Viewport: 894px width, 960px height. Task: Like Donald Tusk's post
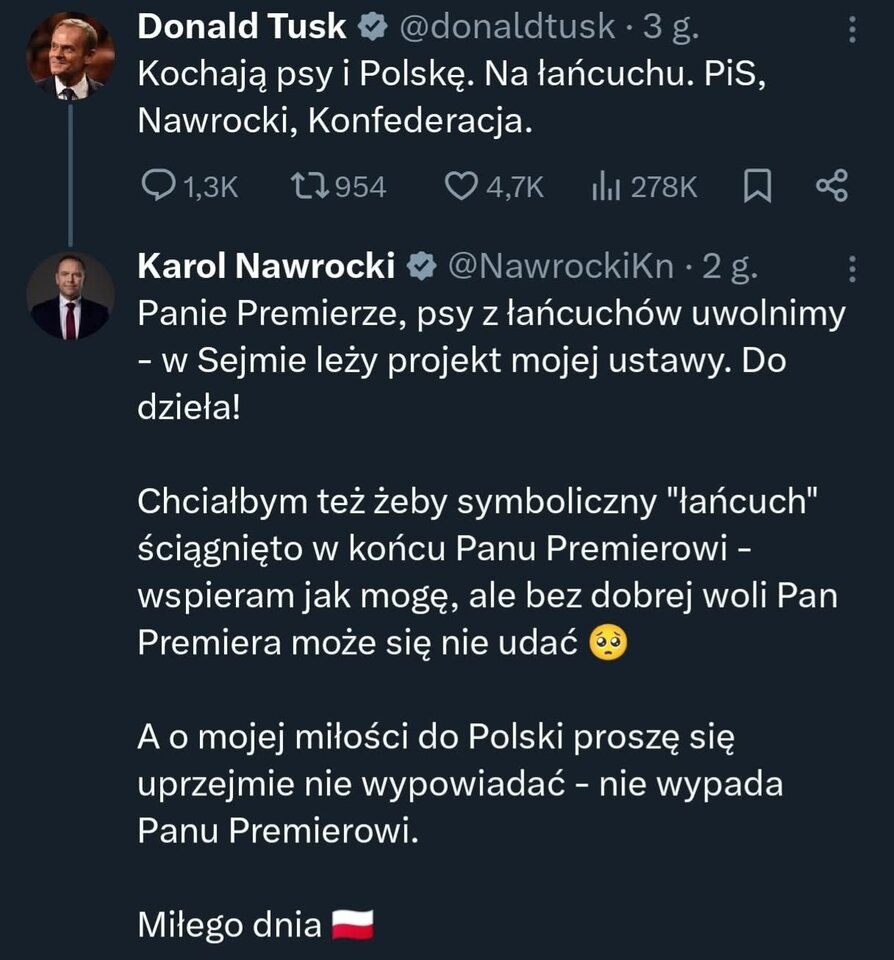[x=460, y=186]
